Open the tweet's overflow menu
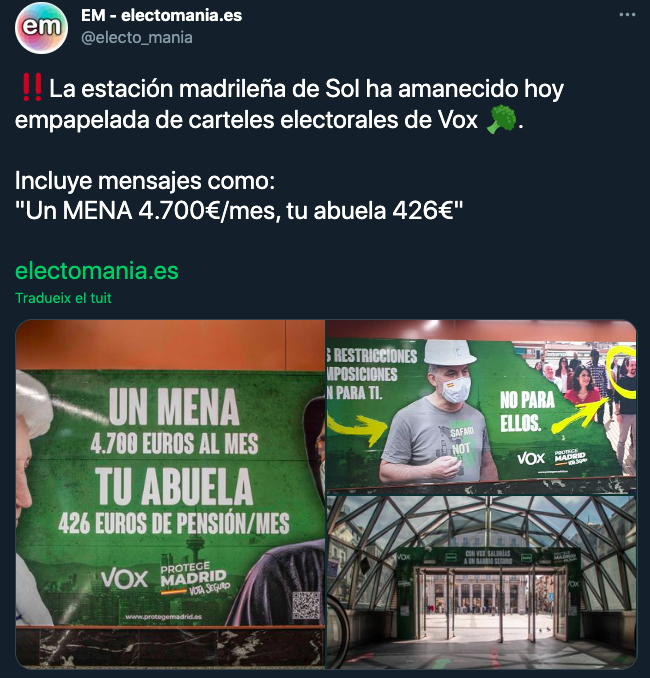Viewport: 650px width, 678px height. click(627, 16)
